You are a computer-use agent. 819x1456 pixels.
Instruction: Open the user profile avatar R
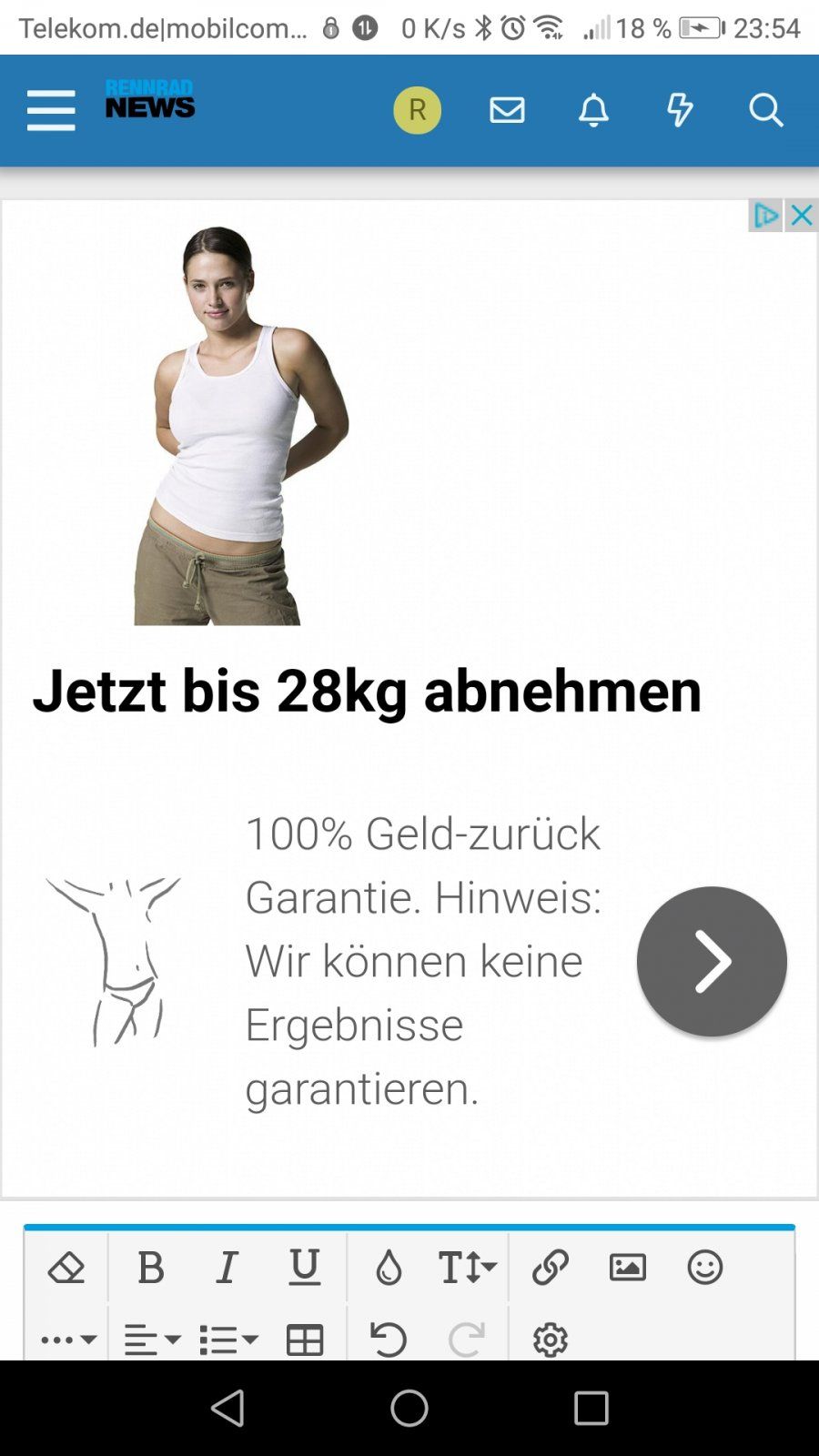(417, 110)
